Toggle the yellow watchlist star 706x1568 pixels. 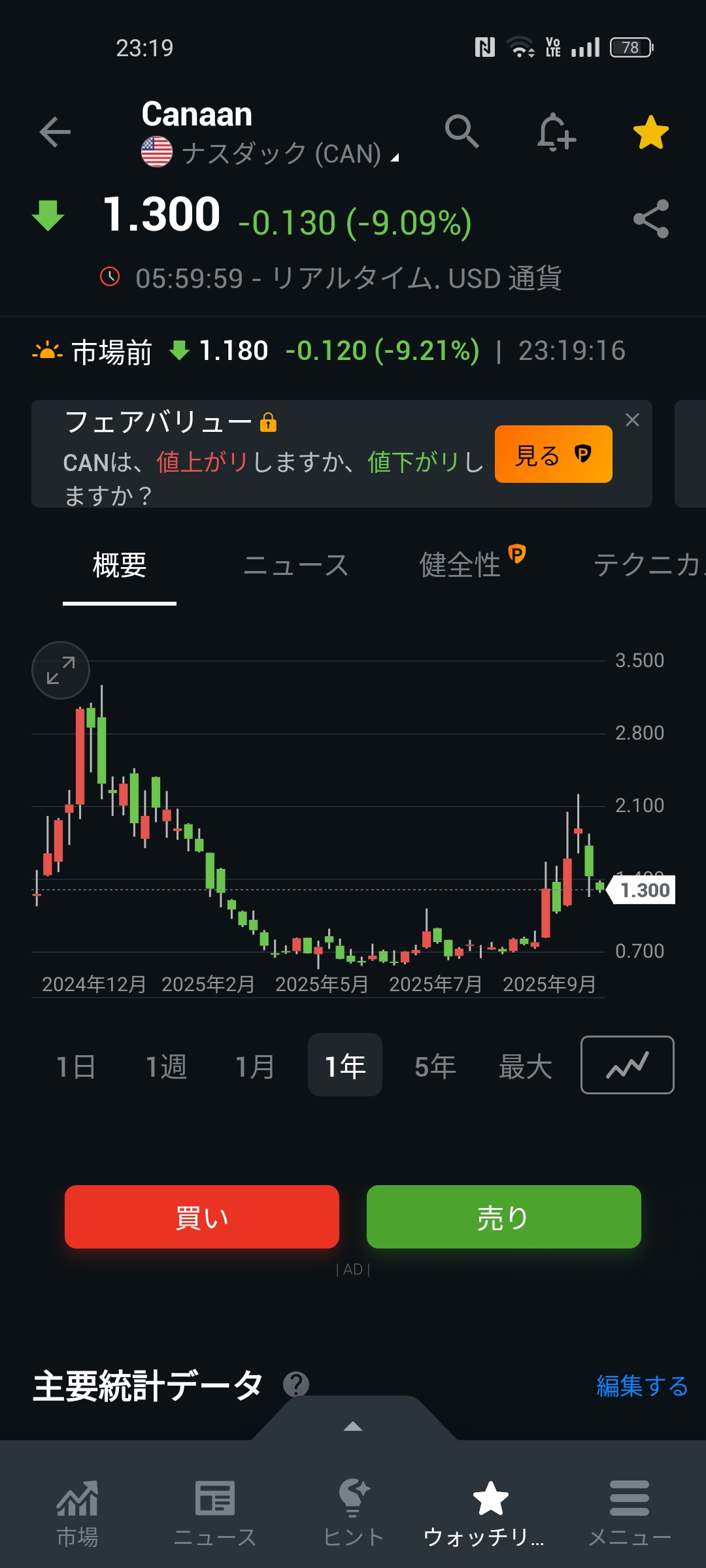click(x=650, y=133)
